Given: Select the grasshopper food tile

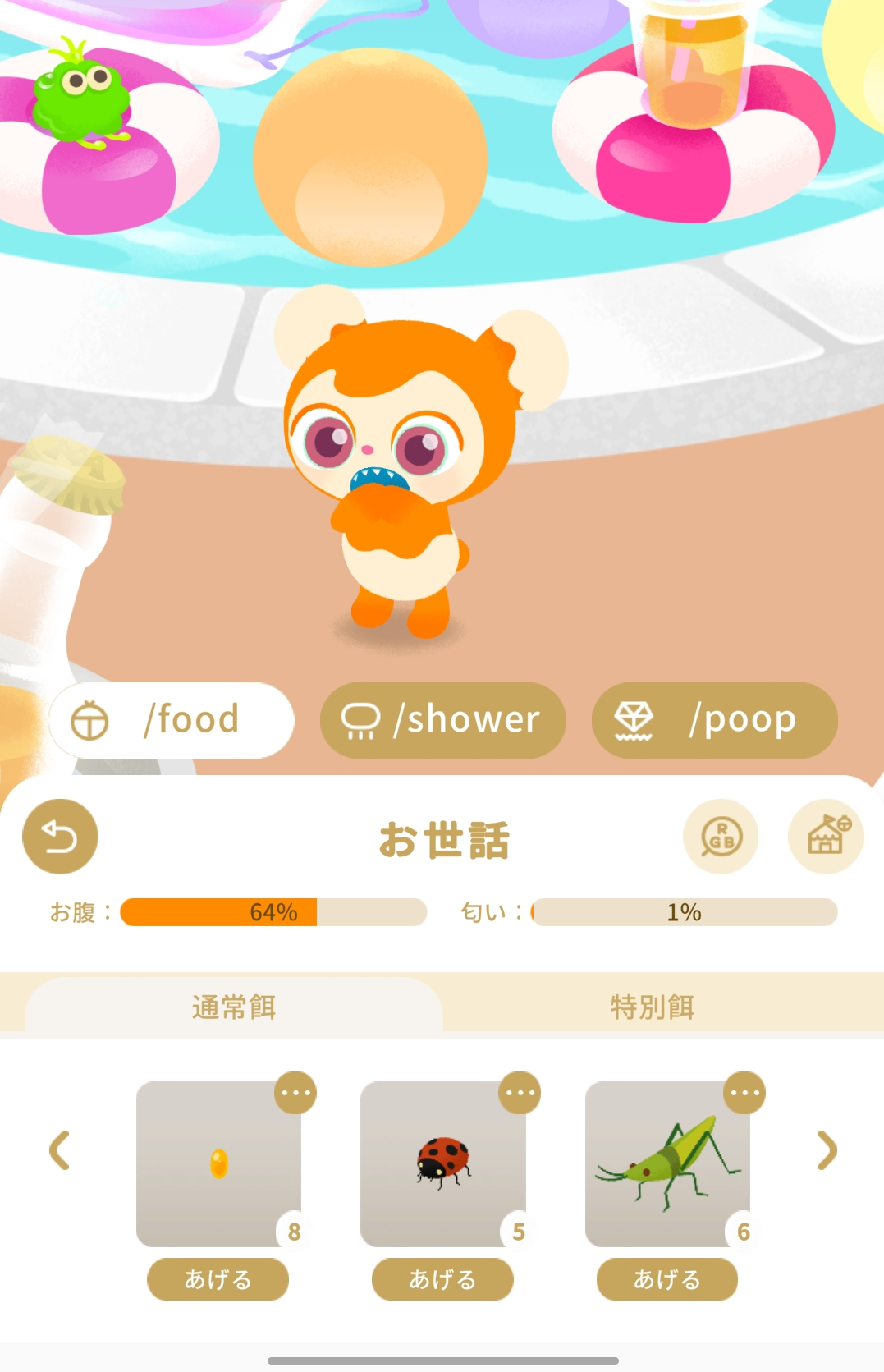Looking at the screenshot, I should [666, 1163].
